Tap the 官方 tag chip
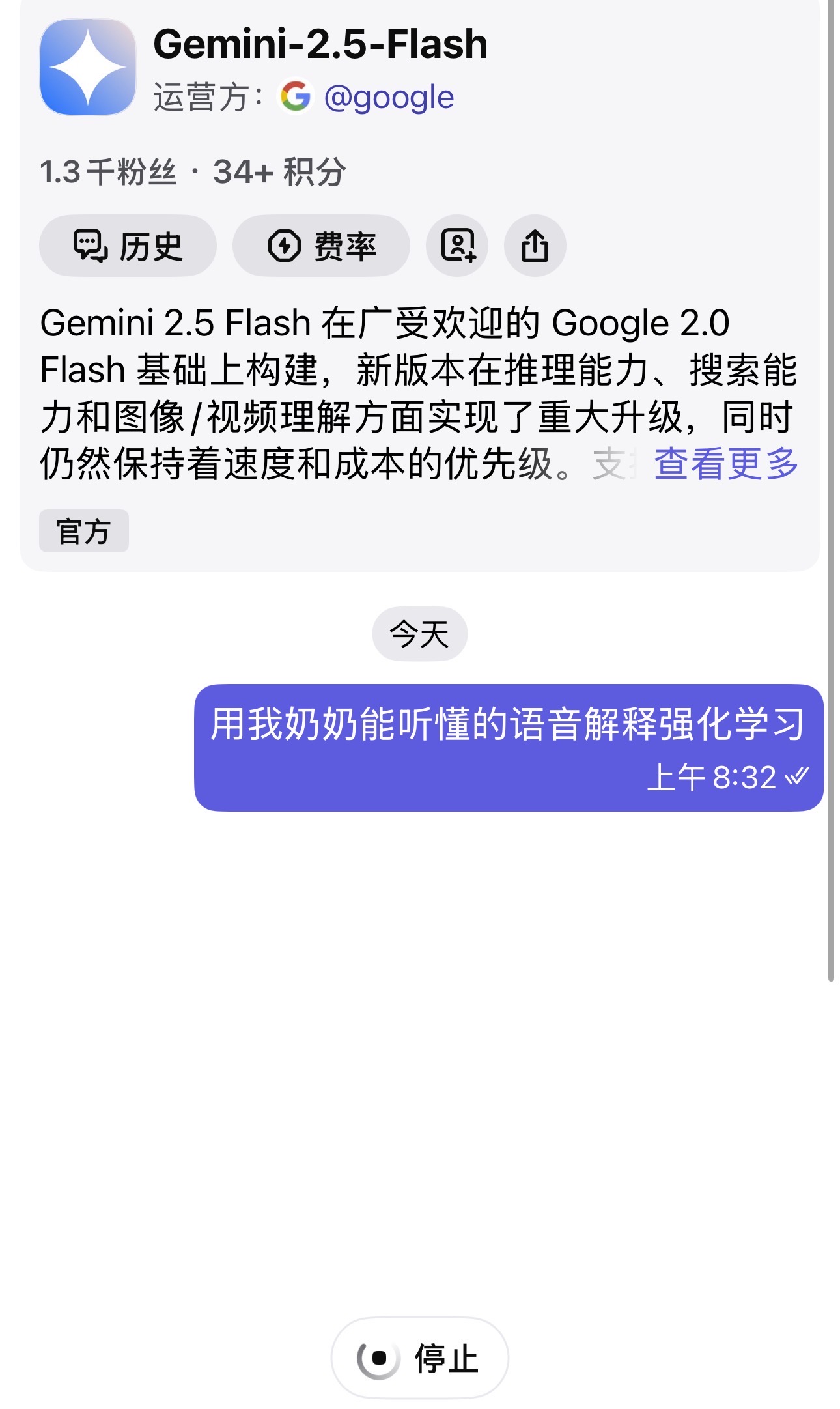 pos(84,531)
